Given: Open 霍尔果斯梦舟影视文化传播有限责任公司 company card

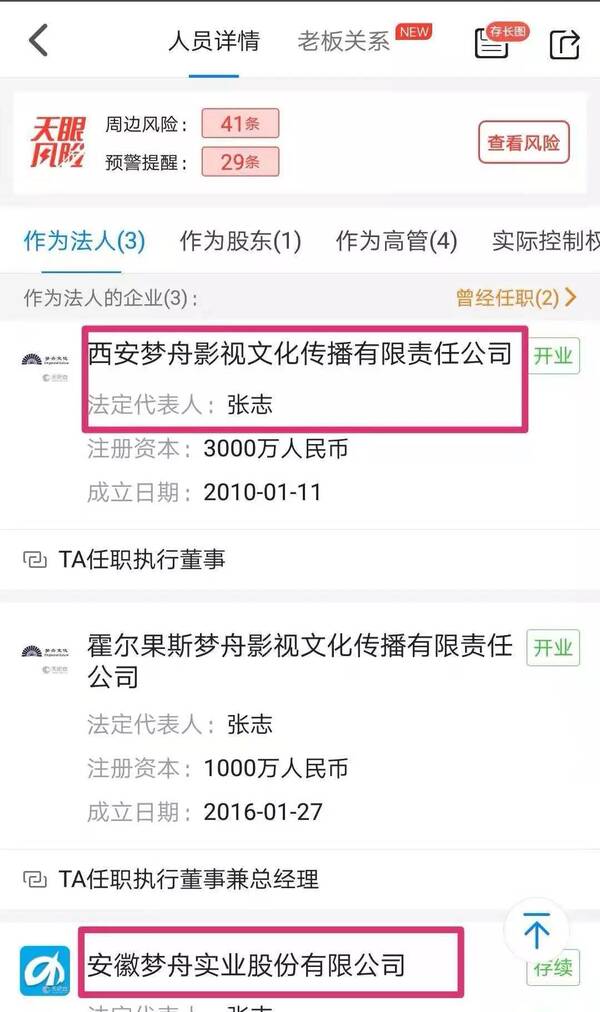Looking at the screenshot, I should click(299, 660).
